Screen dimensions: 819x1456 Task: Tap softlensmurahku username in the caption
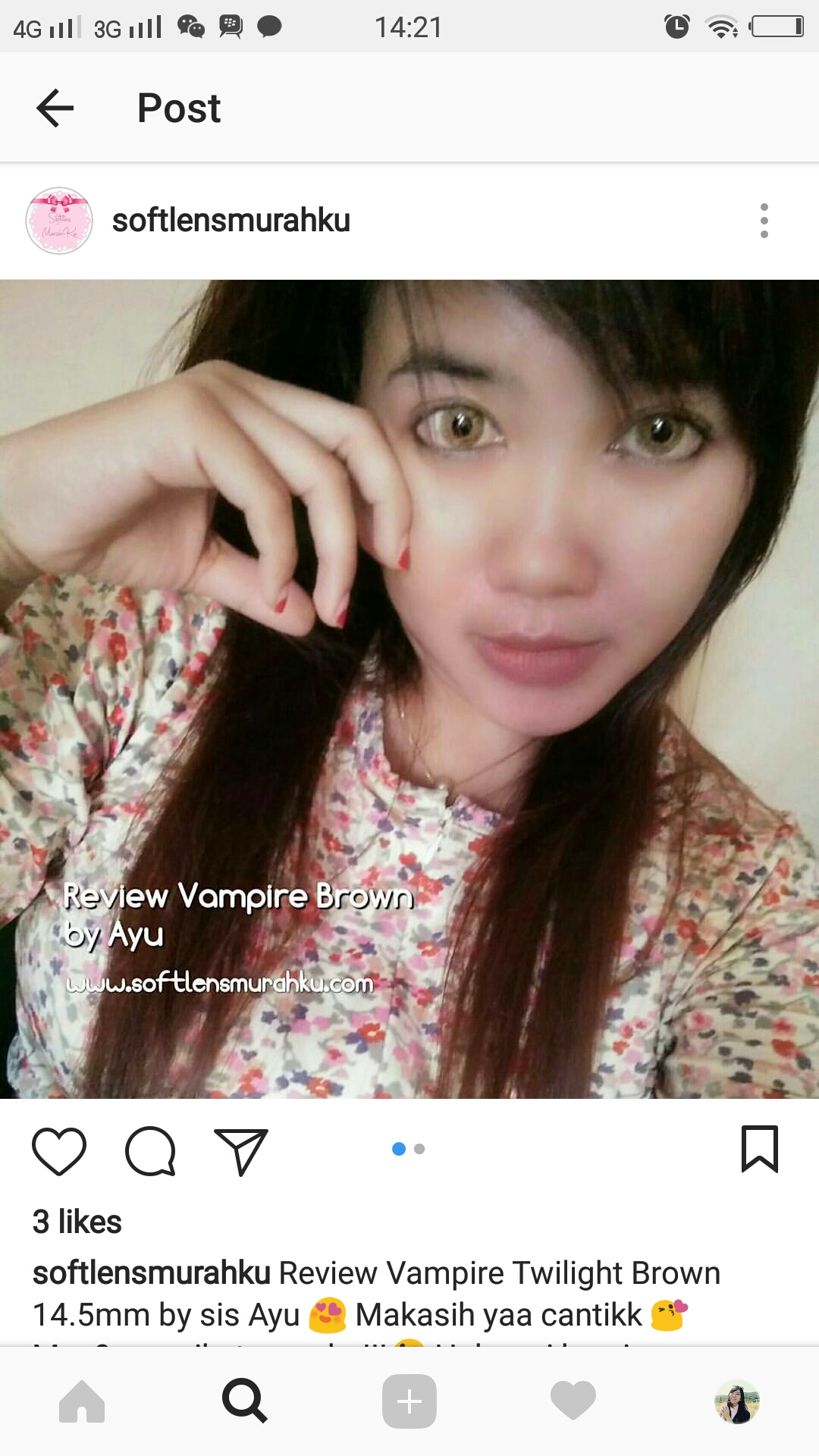(152, 1272)
